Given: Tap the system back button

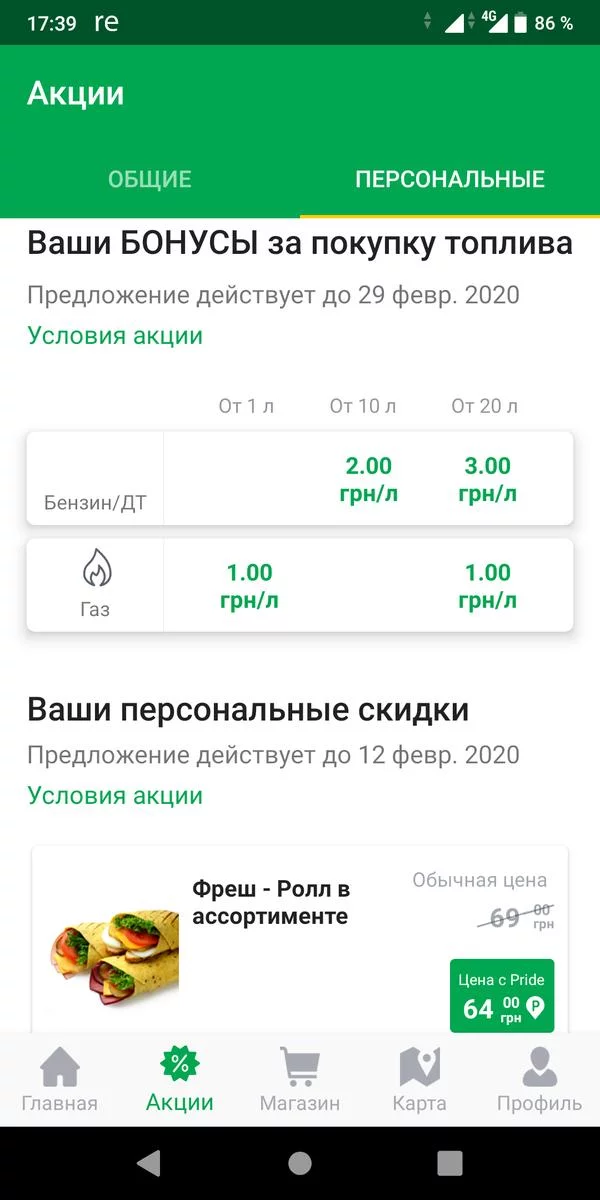Looking at the screenshot, I should 149,1162.
